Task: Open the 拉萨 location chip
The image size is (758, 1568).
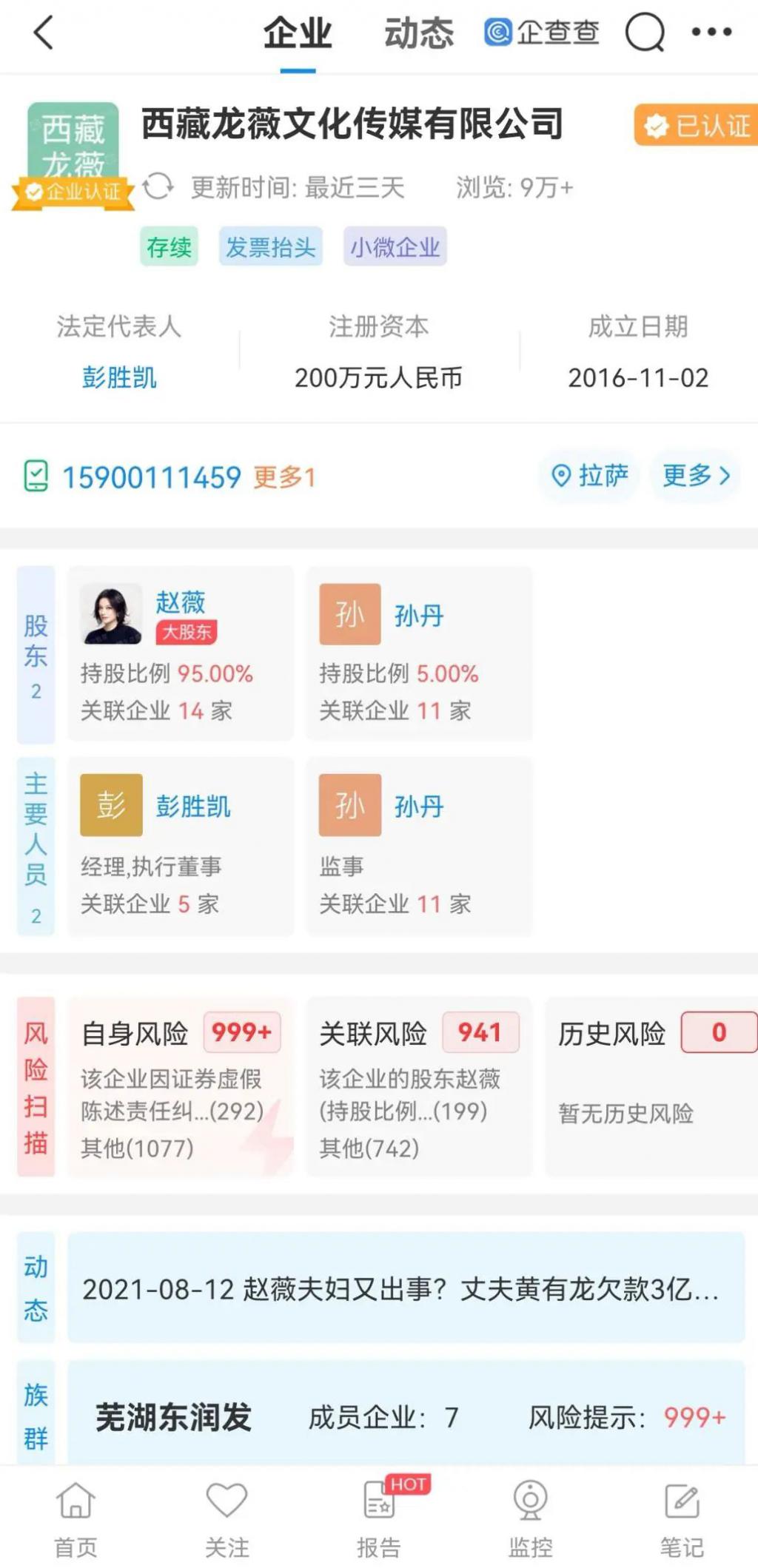Action: click(x=589, y=476)
